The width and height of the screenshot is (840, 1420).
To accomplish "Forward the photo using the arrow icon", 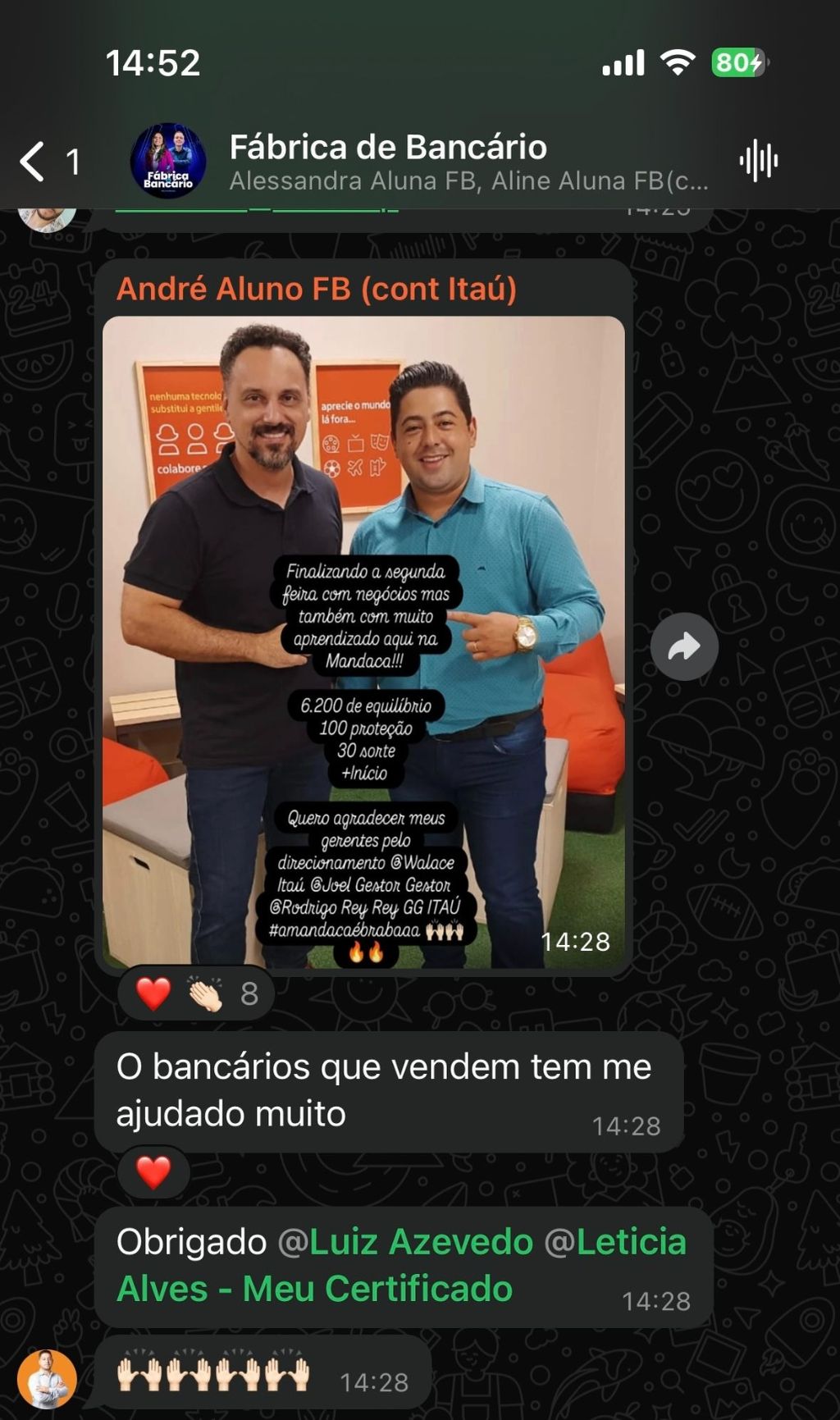I will click(684, 646).
